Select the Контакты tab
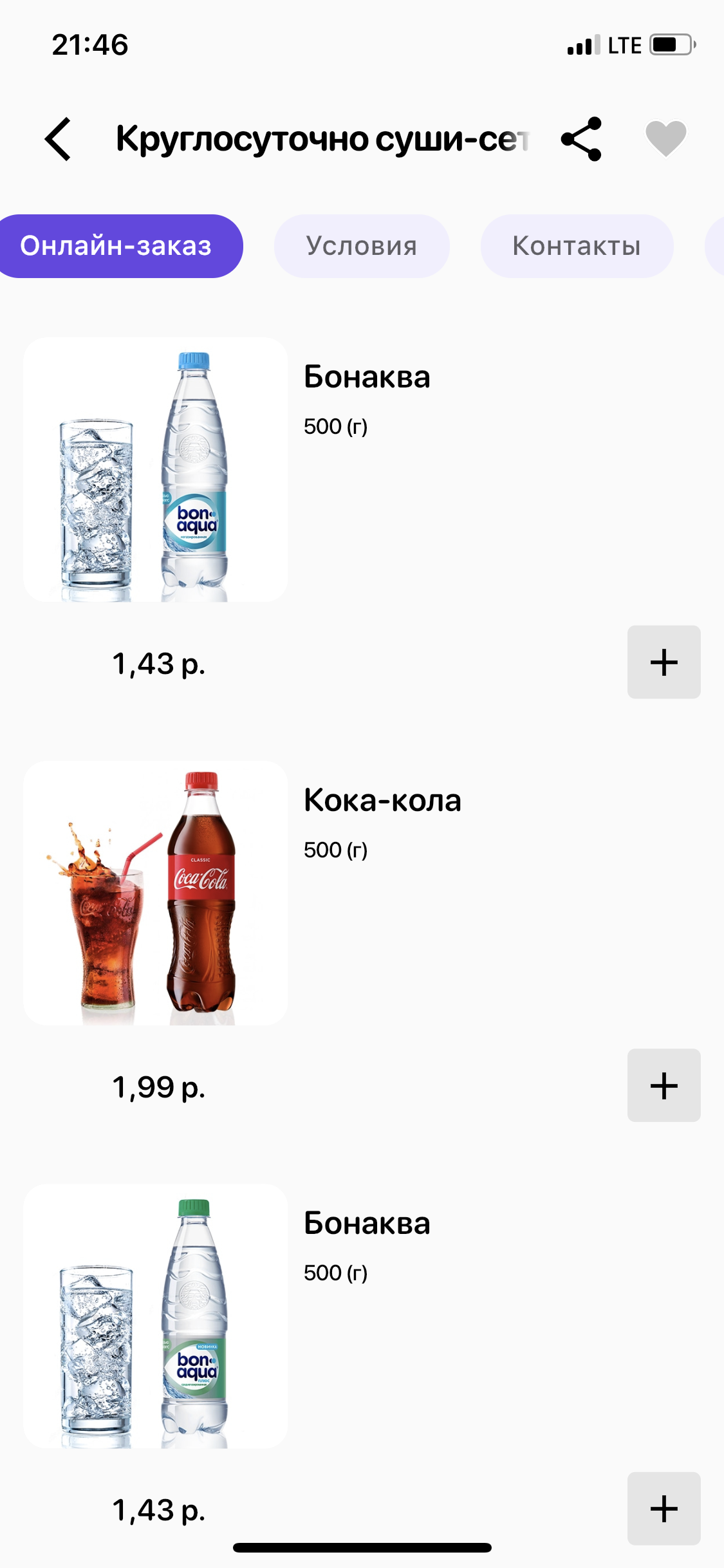 point(577,246)
